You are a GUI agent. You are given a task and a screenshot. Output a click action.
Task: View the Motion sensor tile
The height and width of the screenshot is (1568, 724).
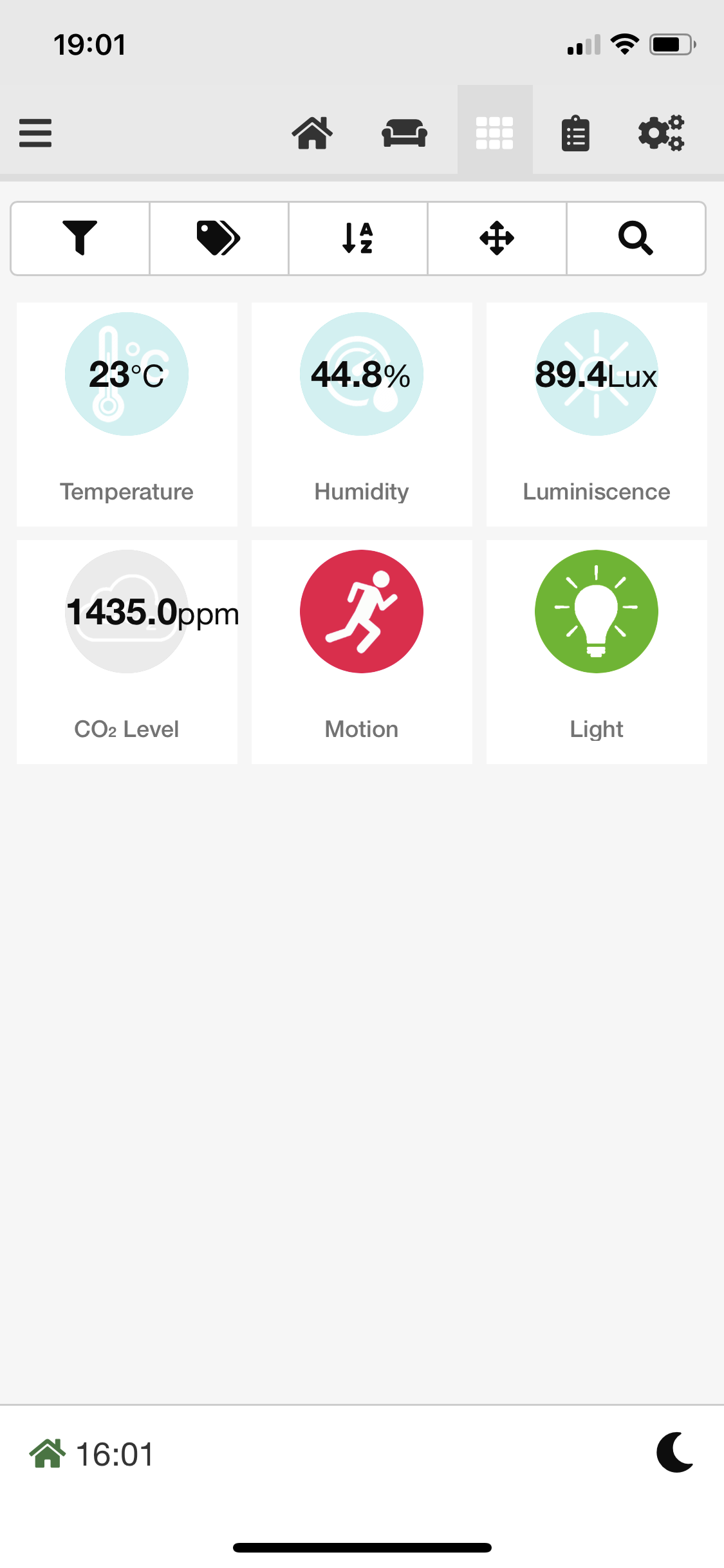pos(362,651)
